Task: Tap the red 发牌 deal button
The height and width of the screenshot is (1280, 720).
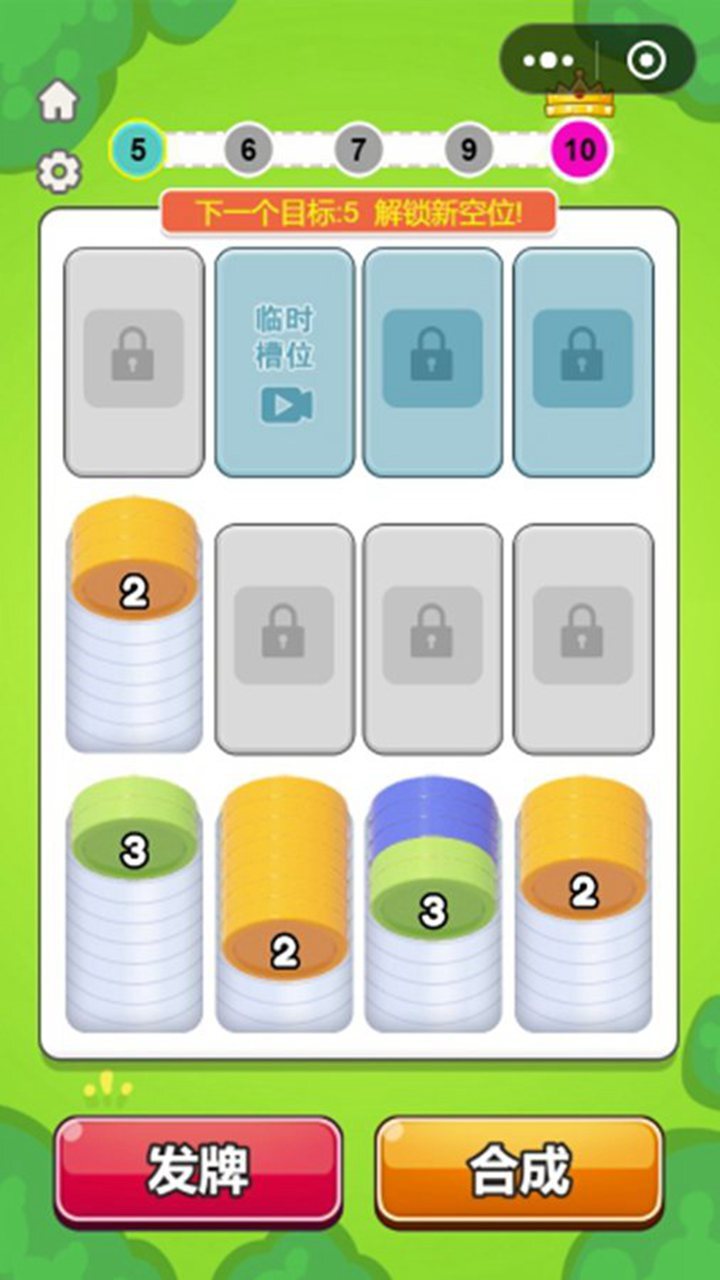Action: coord(198,1169)
